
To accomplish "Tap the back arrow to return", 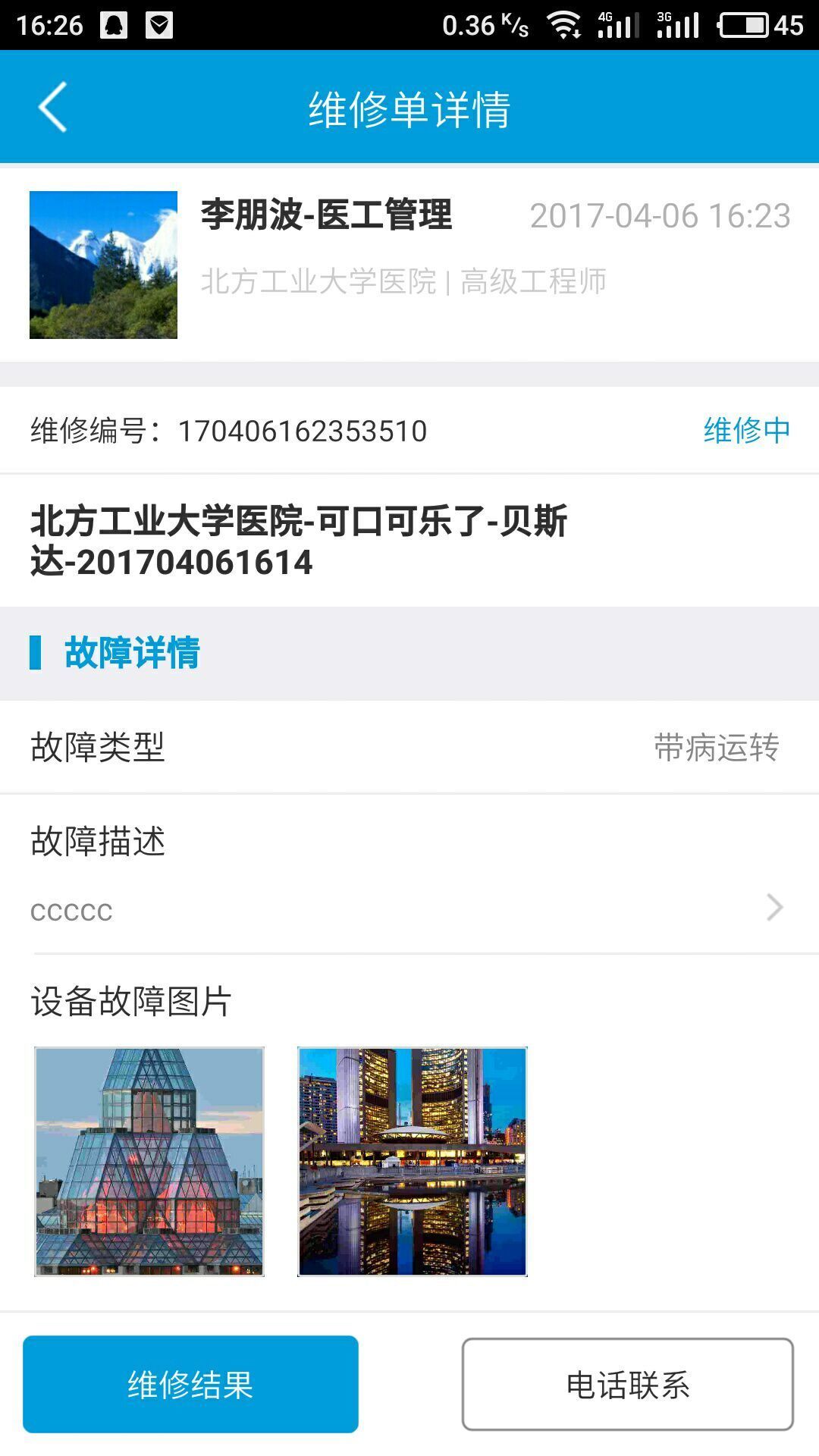I will [x=50, y=108].
